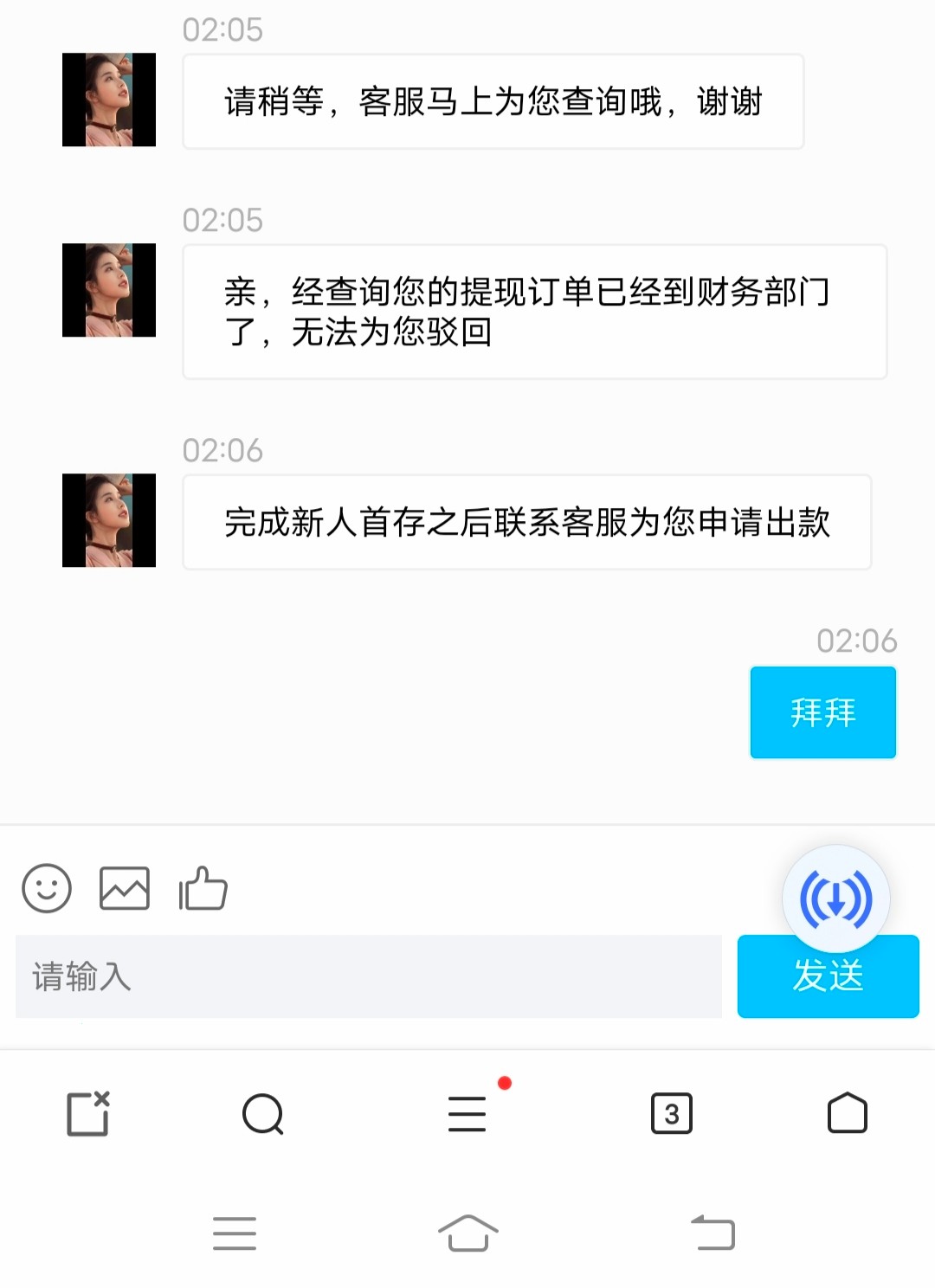Close the current browser page
Image resolution: width=935 pixels, height=1288 pixels.
pyautogui.click(x=88, y=1114)
